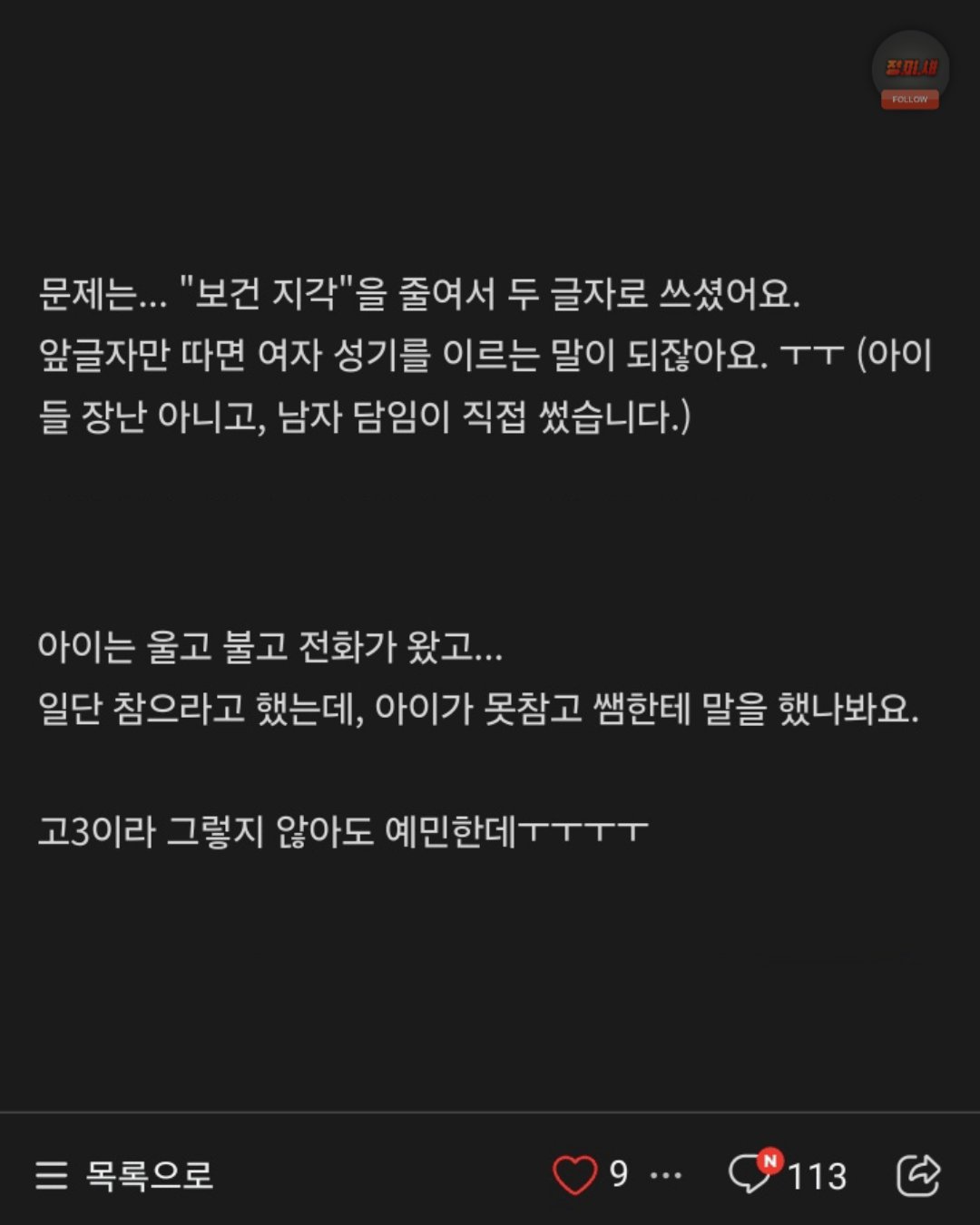Go back to the list via 목록으로
This screenshot has height=1225, width=980.
(124, 1175)
